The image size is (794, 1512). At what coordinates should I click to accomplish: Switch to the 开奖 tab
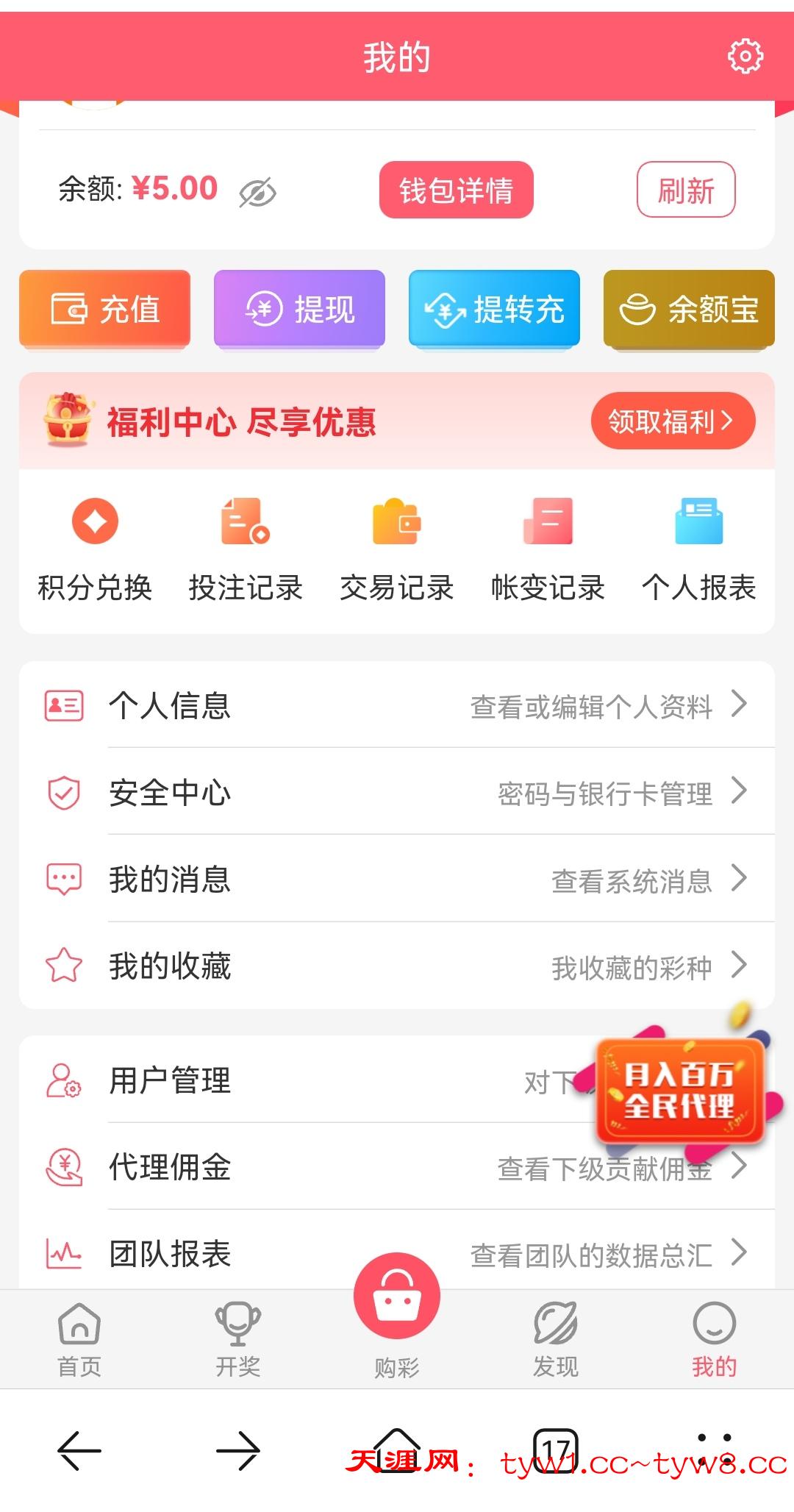pos(237,1340)
